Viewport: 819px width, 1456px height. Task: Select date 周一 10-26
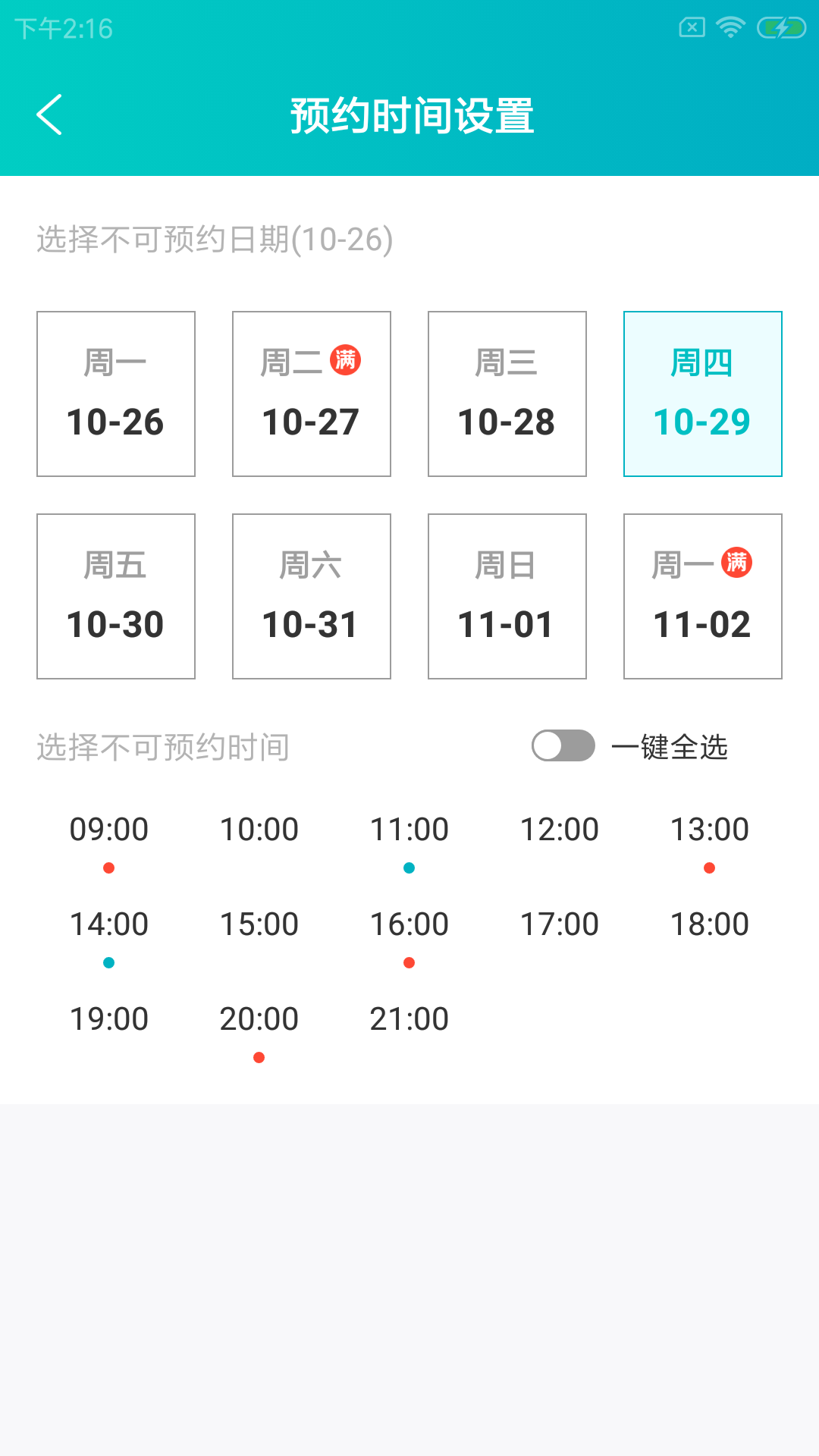[x=116, y=394]
